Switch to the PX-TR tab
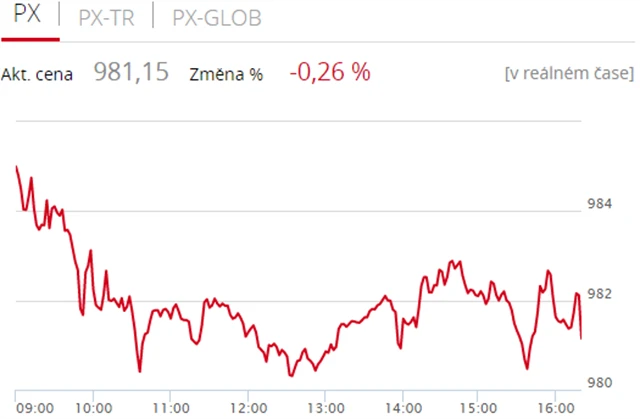This screenshot has width=640, height=419. (106, 17)
